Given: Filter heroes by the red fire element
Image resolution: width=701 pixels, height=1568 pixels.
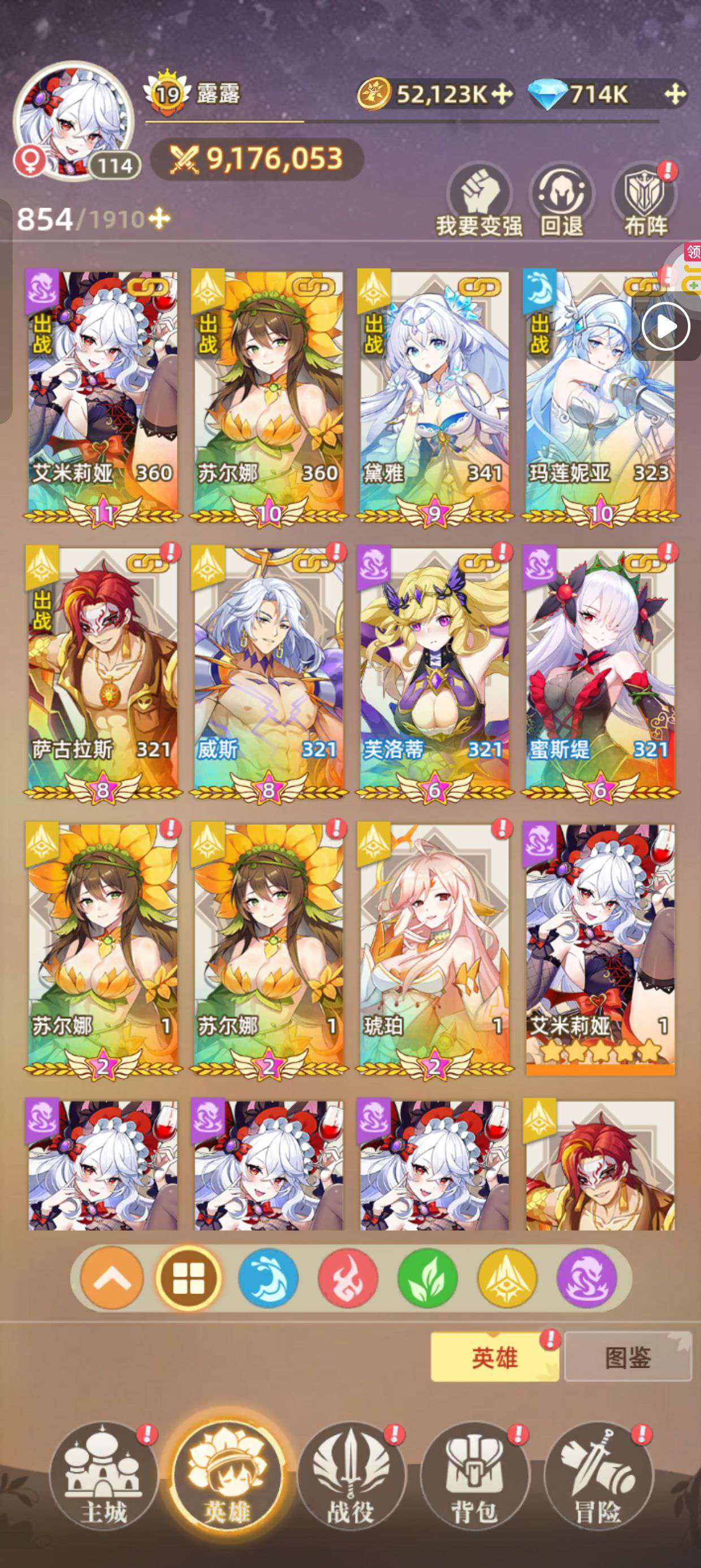Looking at the screenshot, I should [x=348, y=1278].
